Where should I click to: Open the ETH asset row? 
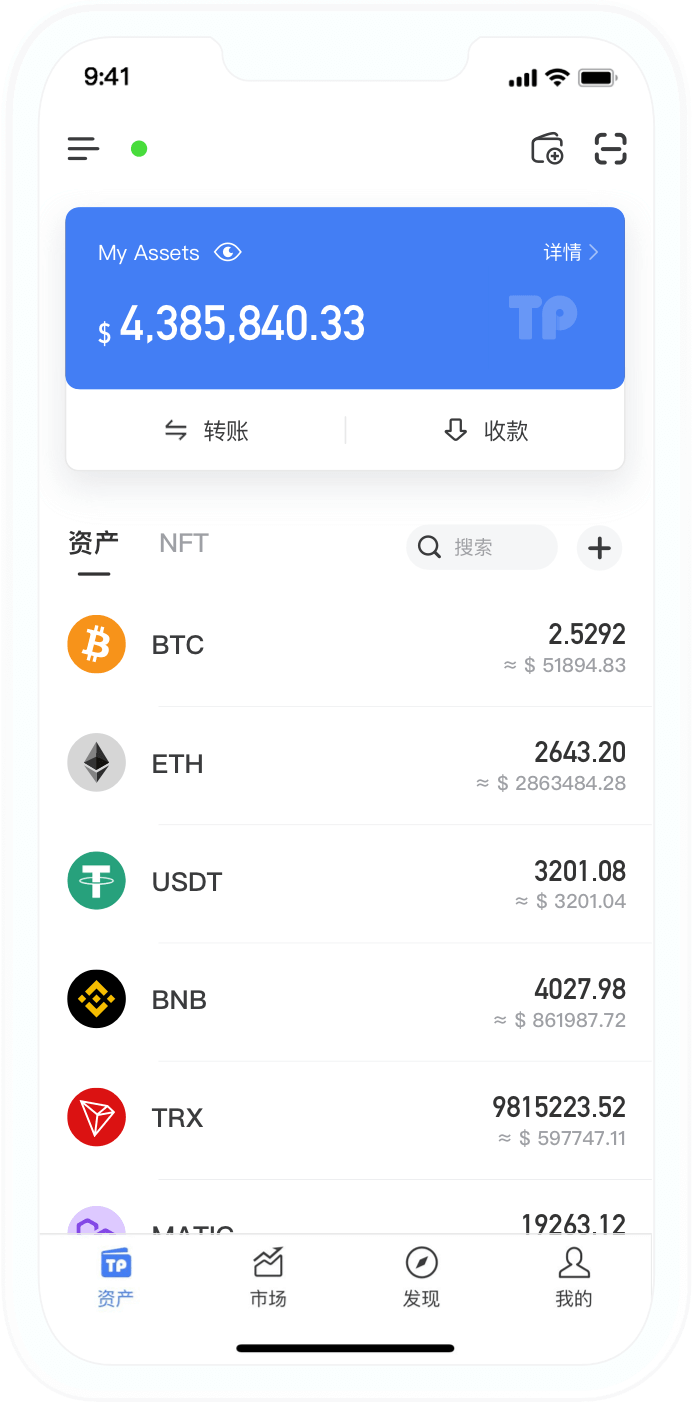[346, 765]
